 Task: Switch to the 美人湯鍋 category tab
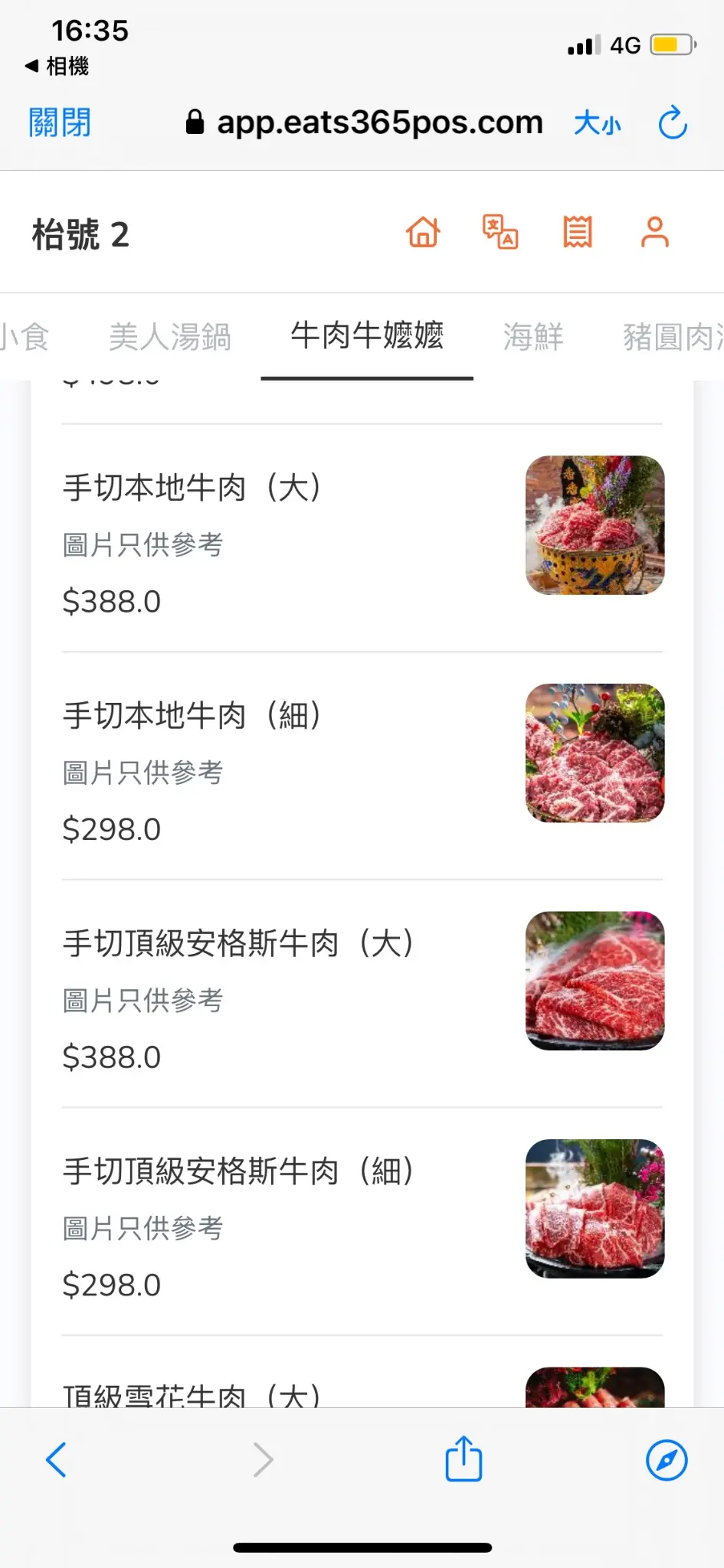[x=170, y=337]
